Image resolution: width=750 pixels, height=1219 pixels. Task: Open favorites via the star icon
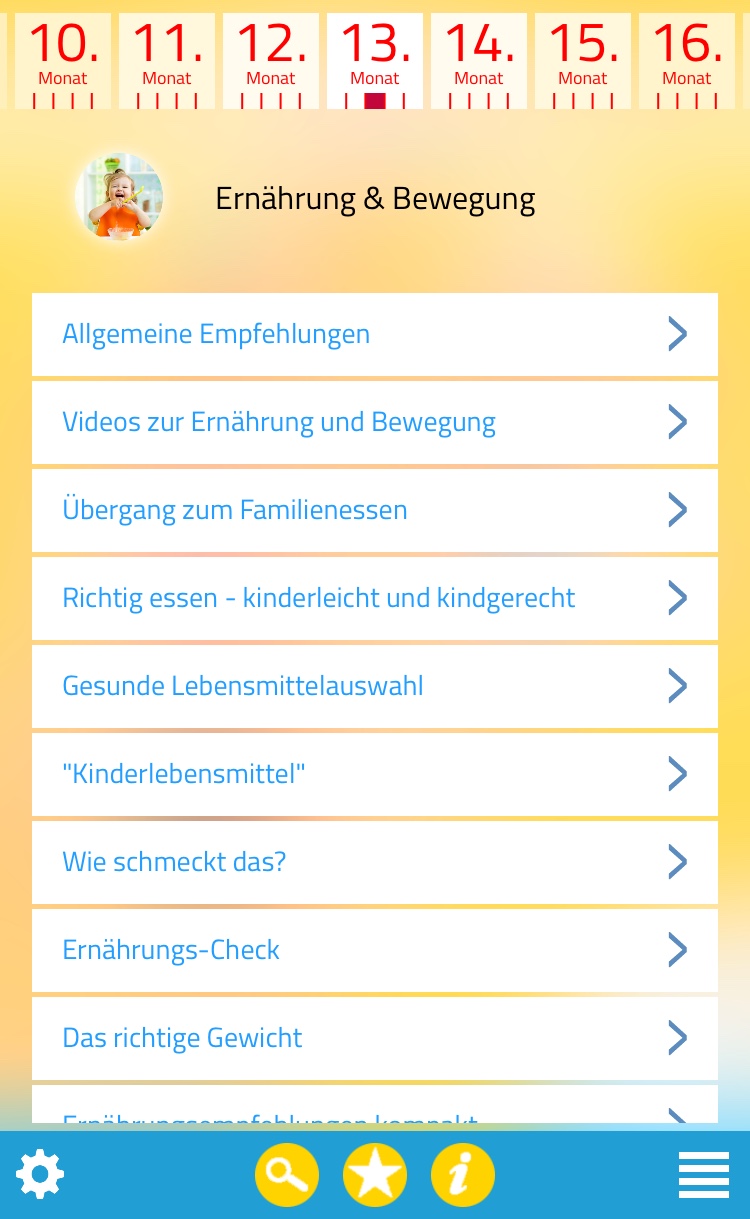[375, 1174]
